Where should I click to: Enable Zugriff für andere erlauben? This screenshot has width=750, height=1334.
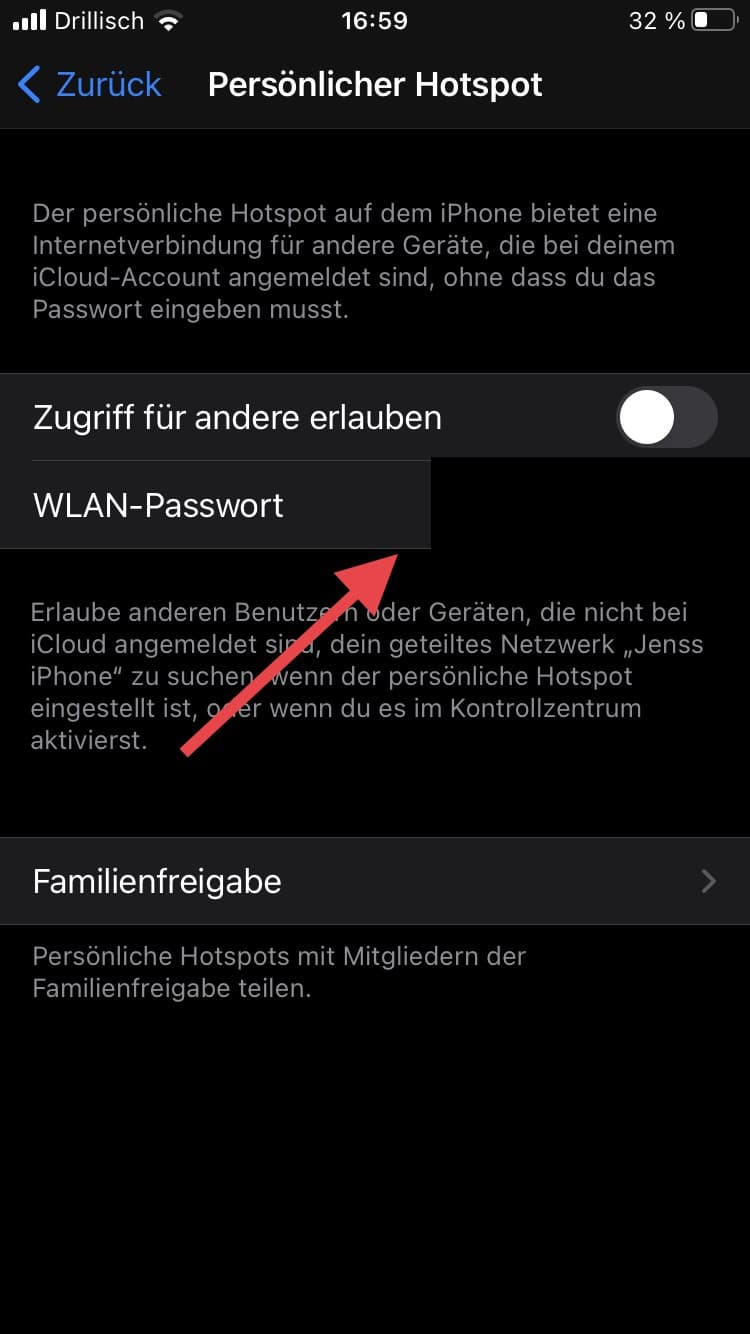click(667, 417)
